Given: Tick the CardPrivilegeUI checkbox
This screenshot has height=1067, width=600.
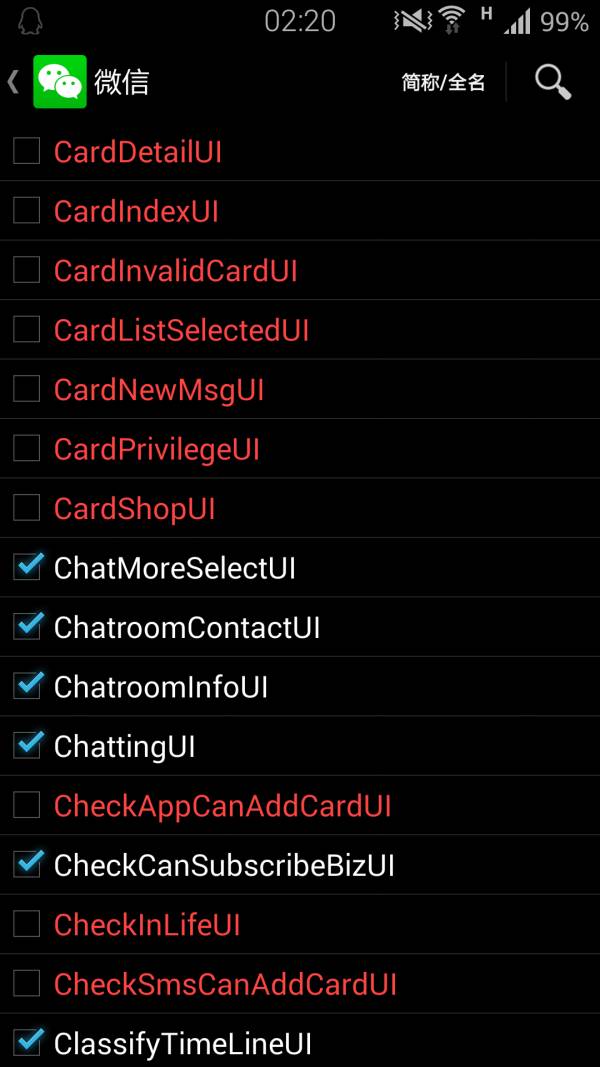Looking at the screenshot, I should (27, 448).
